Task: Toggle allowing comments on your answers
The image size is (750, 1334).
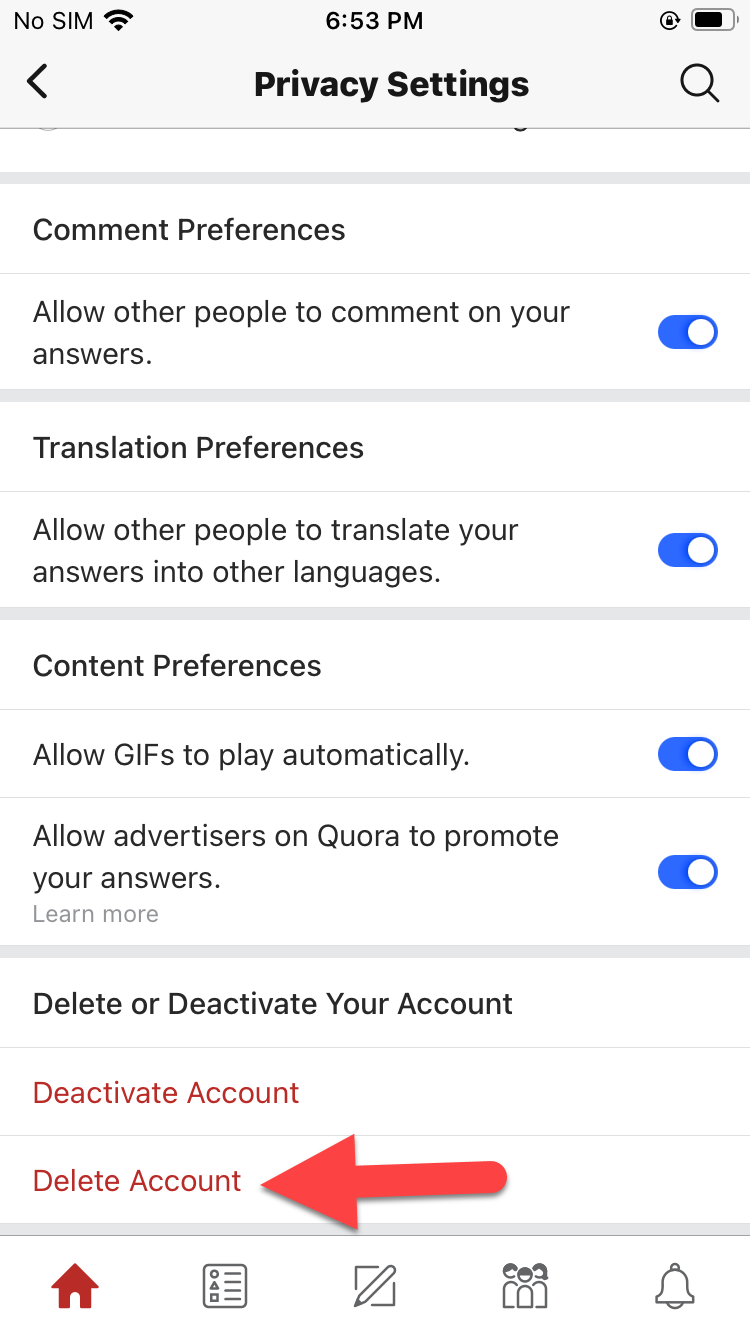Action: [x=687, y=332]
